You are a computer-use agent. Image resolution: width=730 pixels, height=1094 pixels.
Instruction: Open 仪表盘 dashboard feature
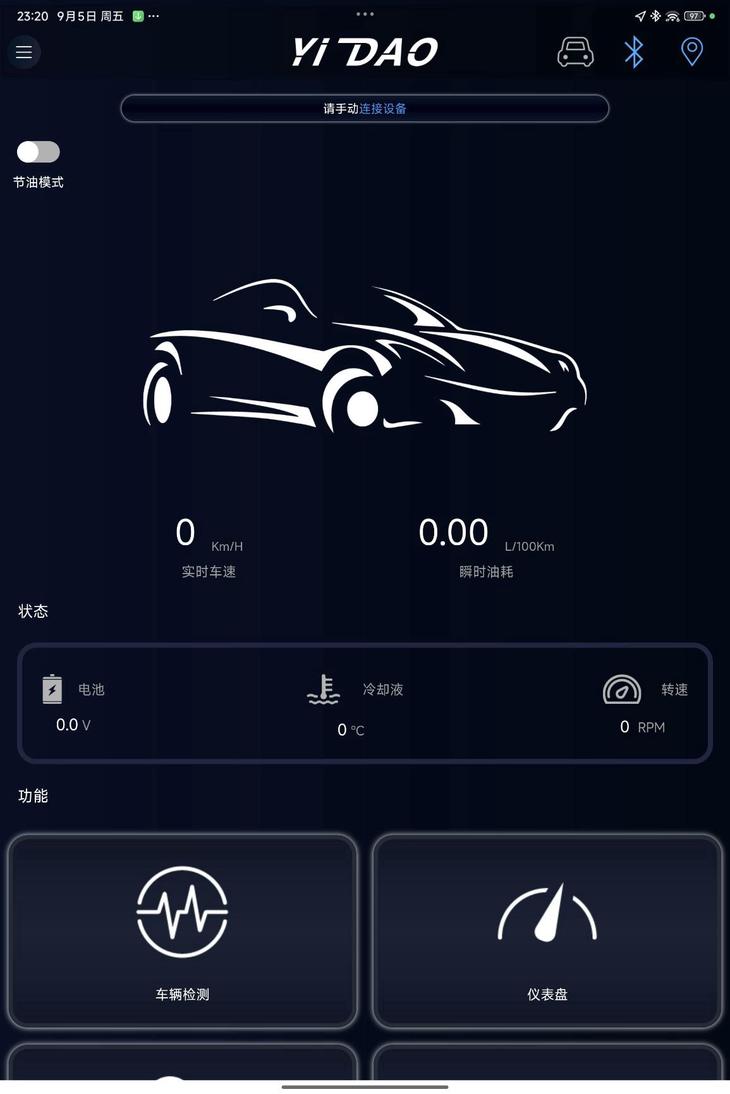tap(548, 930)
